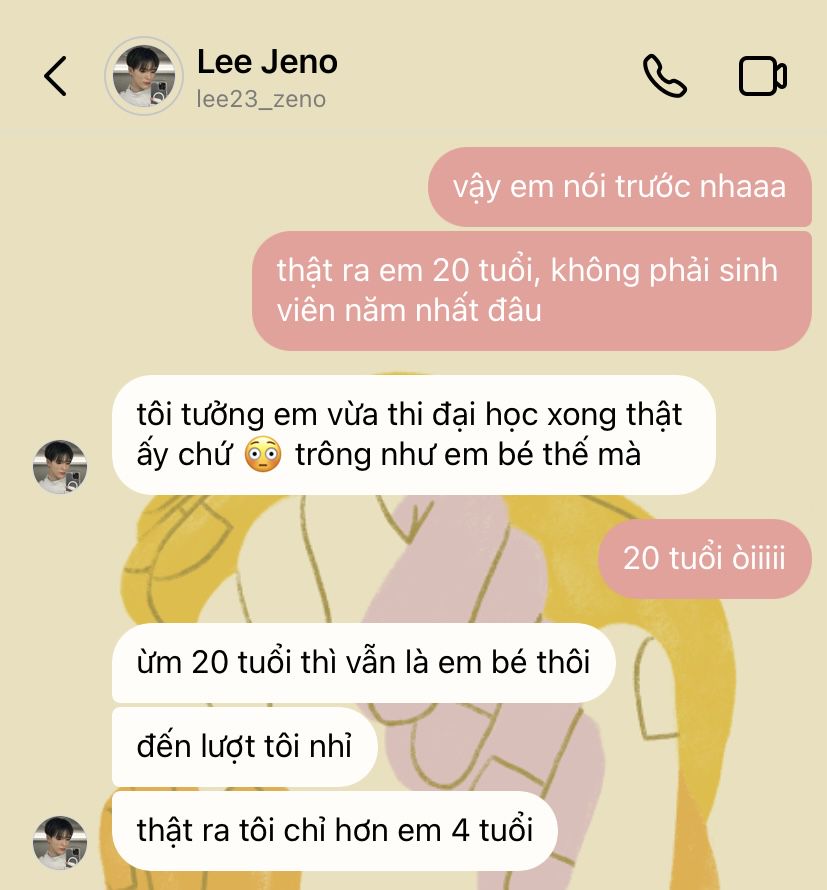Start a voice call with Lee Jeno
Screen dimensions: 827x890
[x=664, y=76]
